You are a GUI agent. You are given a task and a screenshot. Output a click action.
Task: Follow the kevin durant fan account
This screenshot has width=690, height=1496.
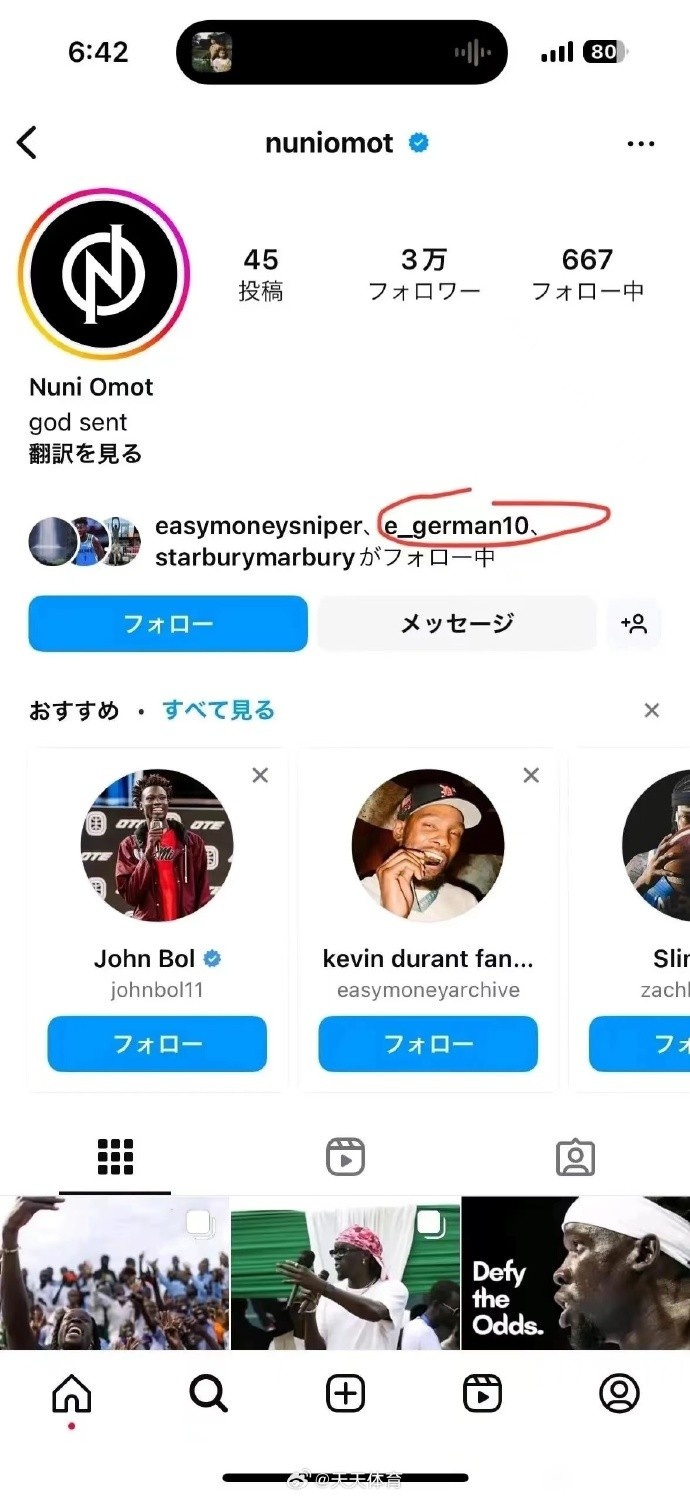point(428,1044)
